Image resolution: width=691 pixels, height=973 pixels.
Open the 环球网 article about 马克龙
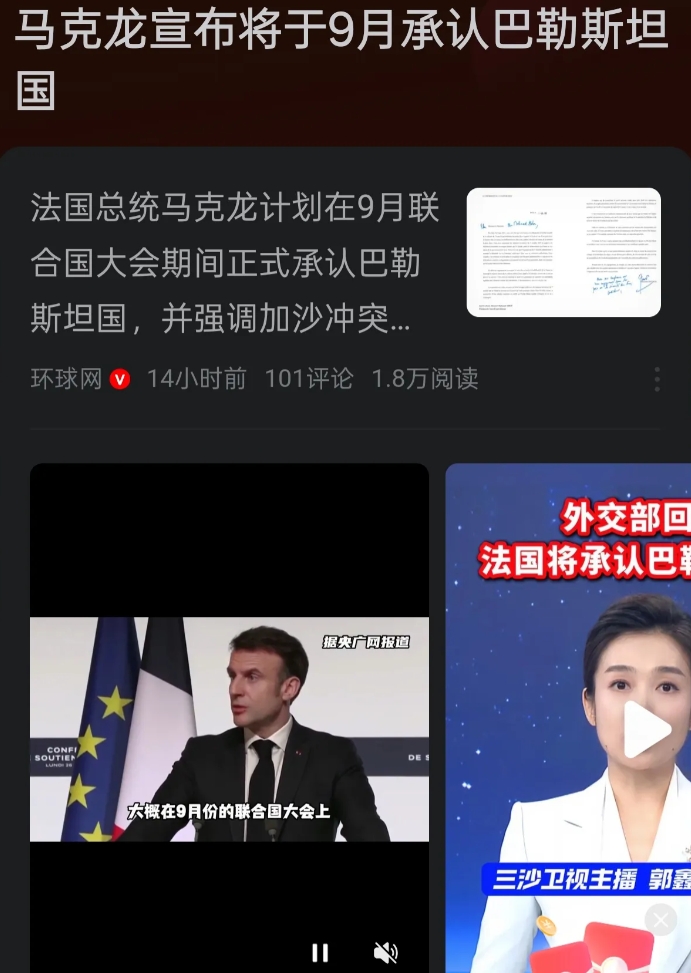pyautogui.click(x=235, y=262)
